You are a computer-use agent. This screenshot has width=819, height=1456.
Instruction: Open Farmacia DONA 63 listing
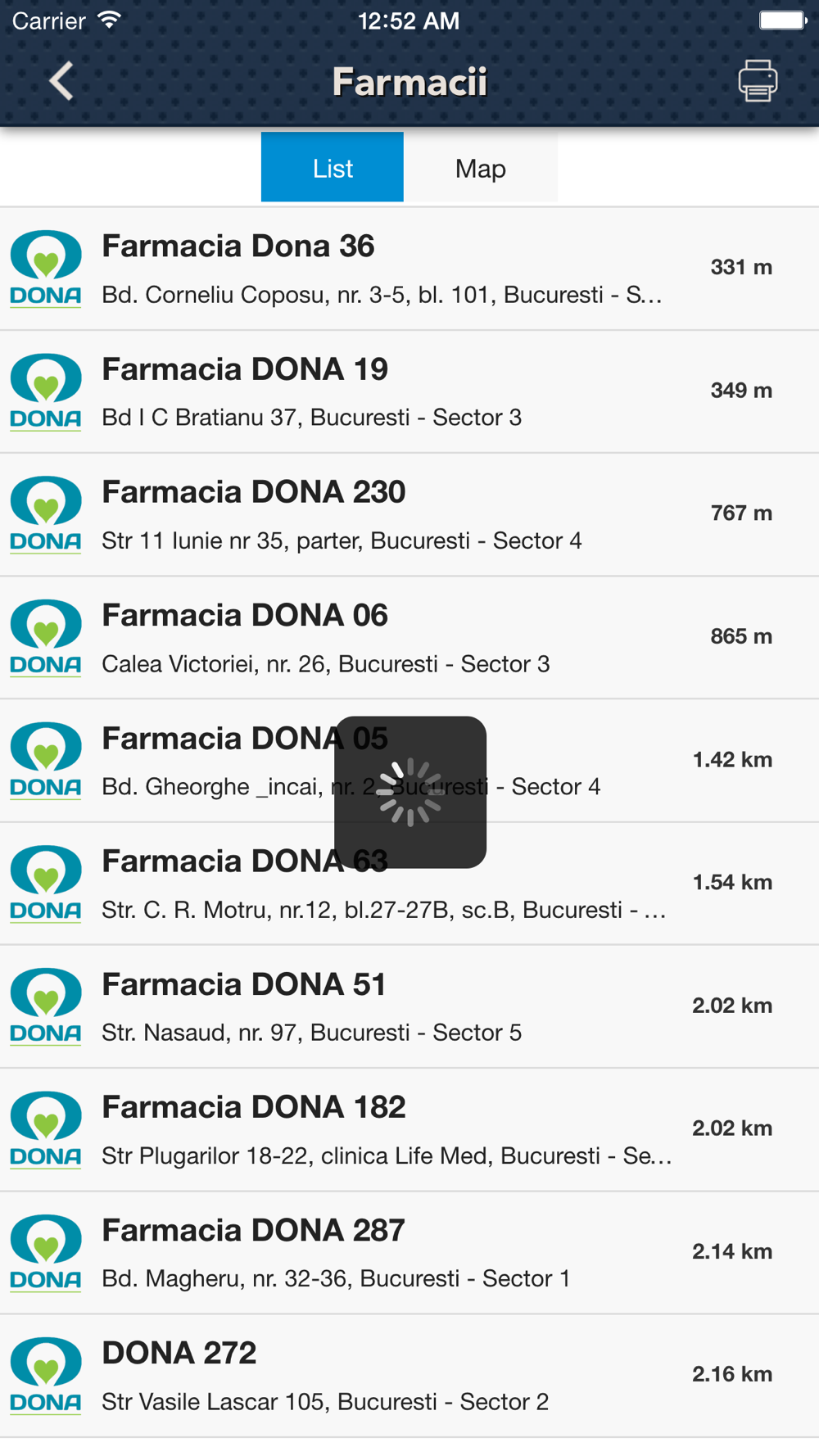coord(409,884)
